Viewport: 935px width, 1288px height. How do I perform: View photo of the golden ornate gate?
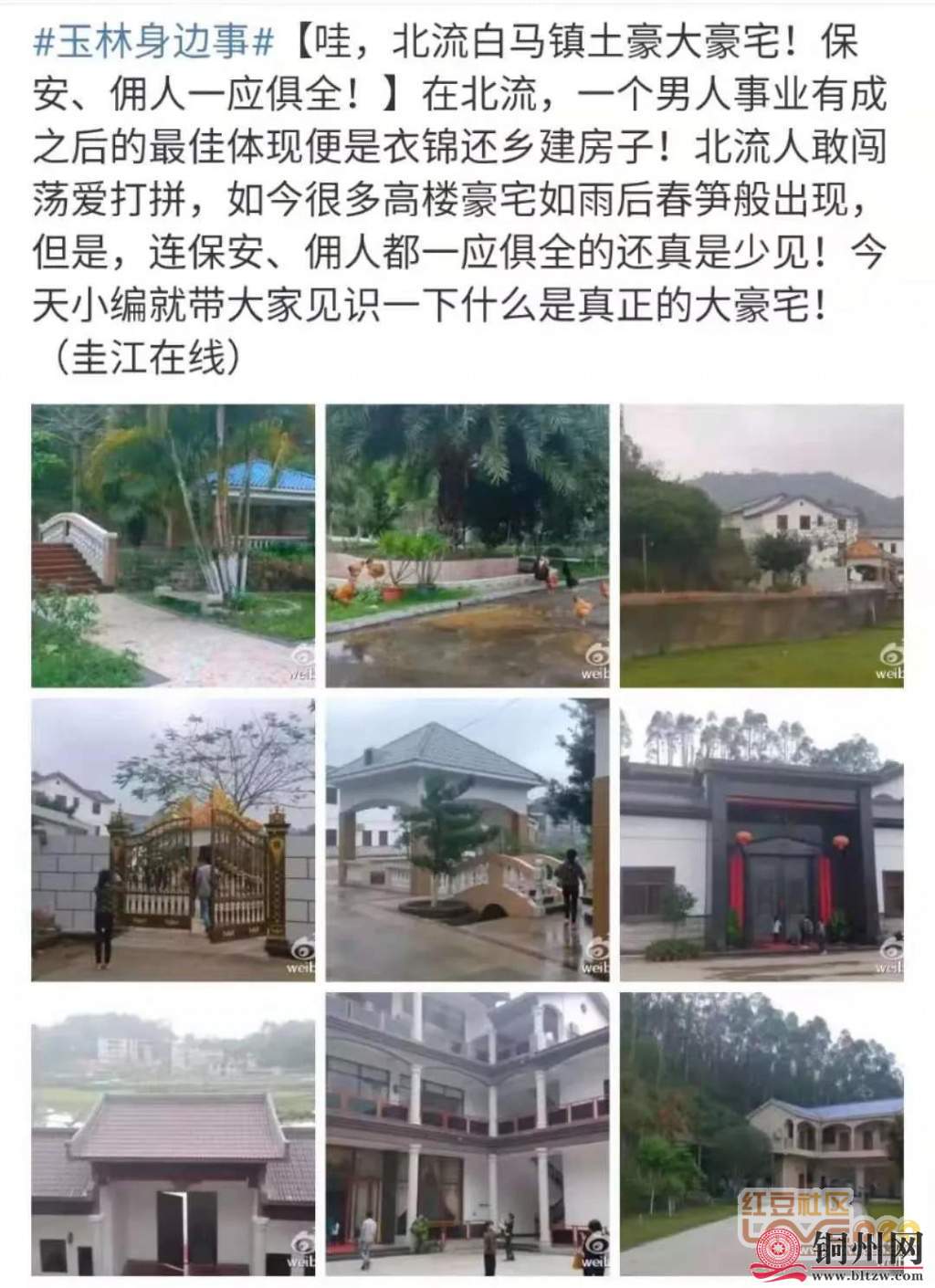[x=173, y=841]
